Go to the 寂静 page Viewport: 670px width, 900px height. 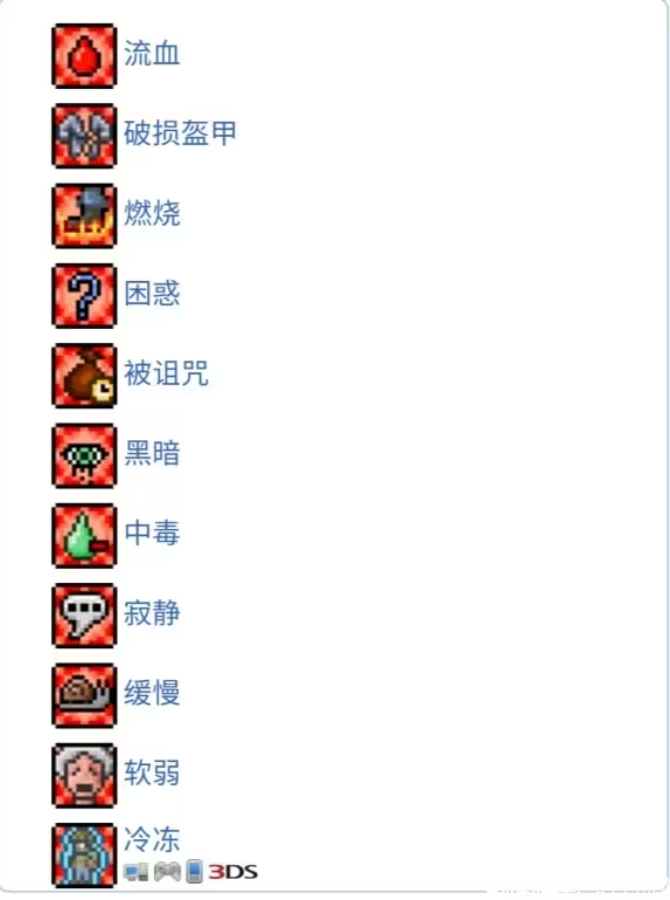coord(152,613)
